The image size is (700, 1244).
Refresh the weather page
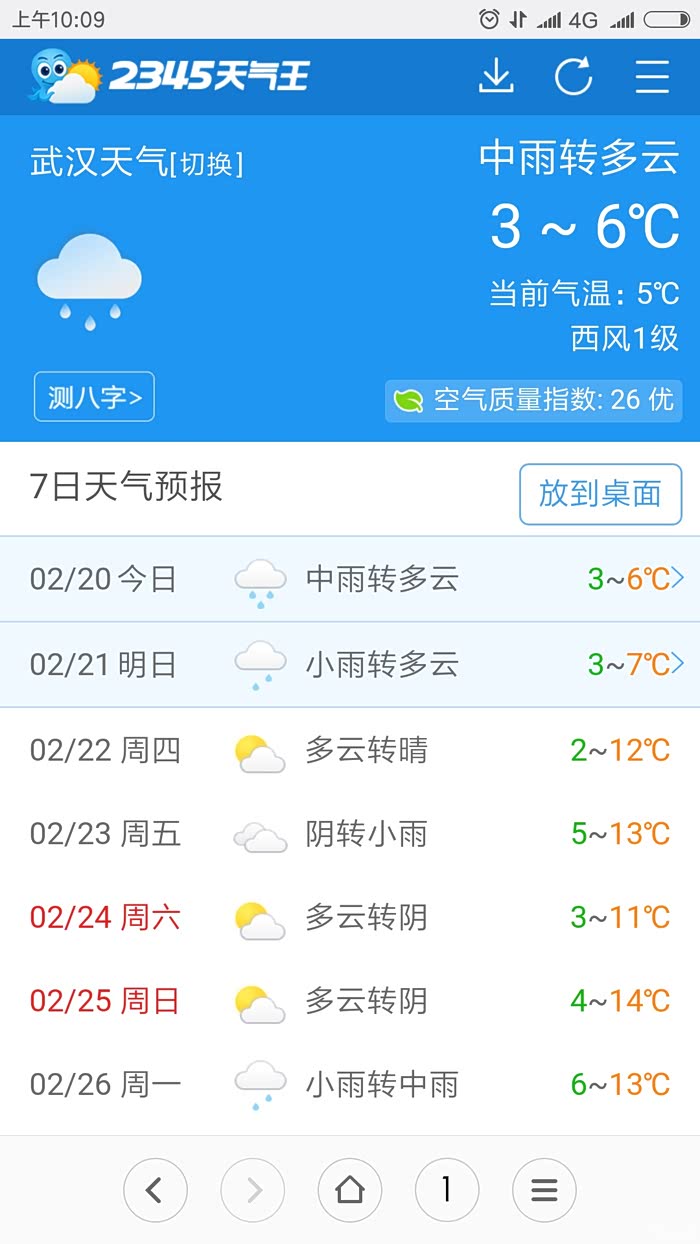(574, 77)
